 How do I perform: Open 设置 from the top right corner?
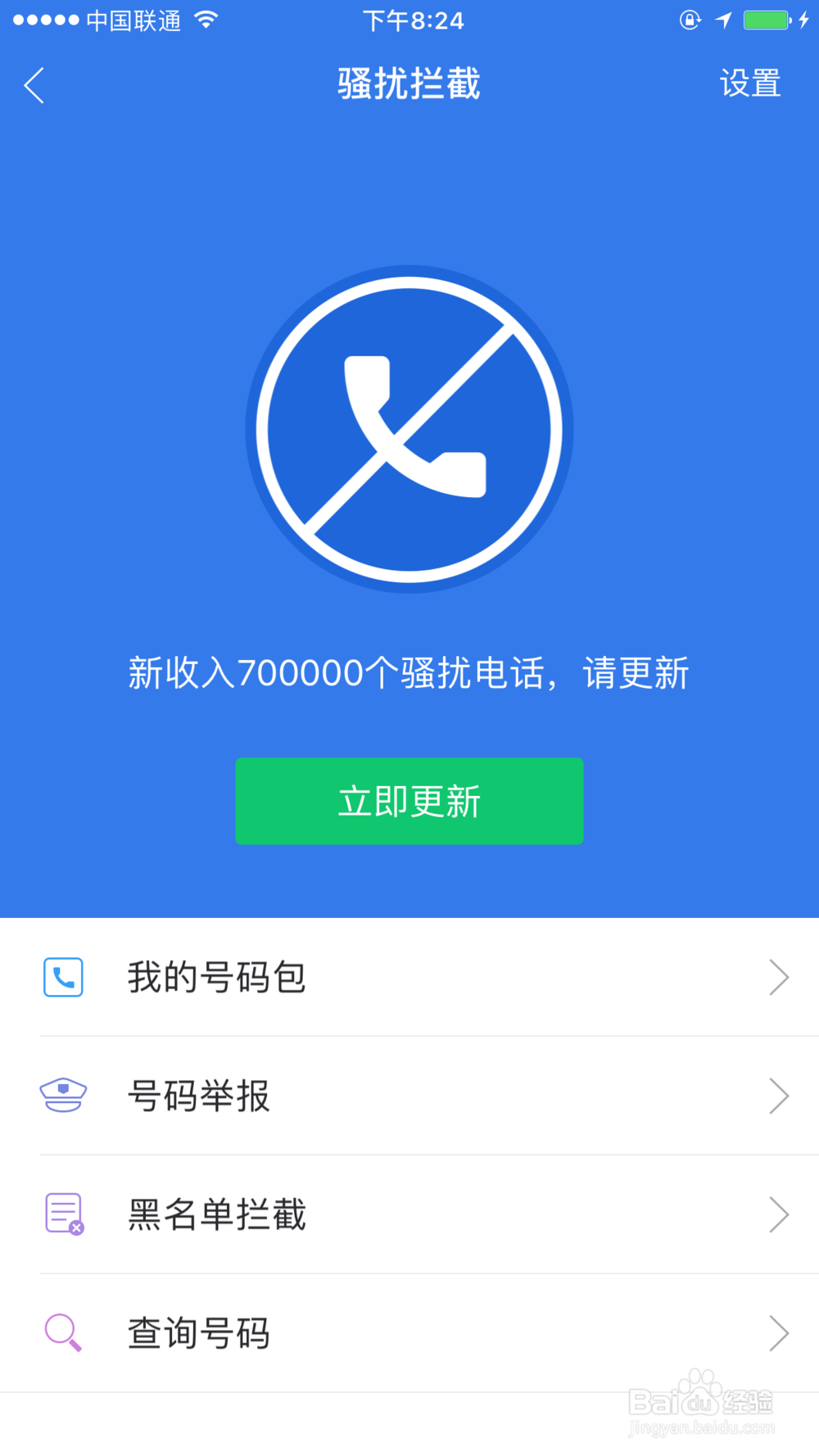tap(749, 84)
